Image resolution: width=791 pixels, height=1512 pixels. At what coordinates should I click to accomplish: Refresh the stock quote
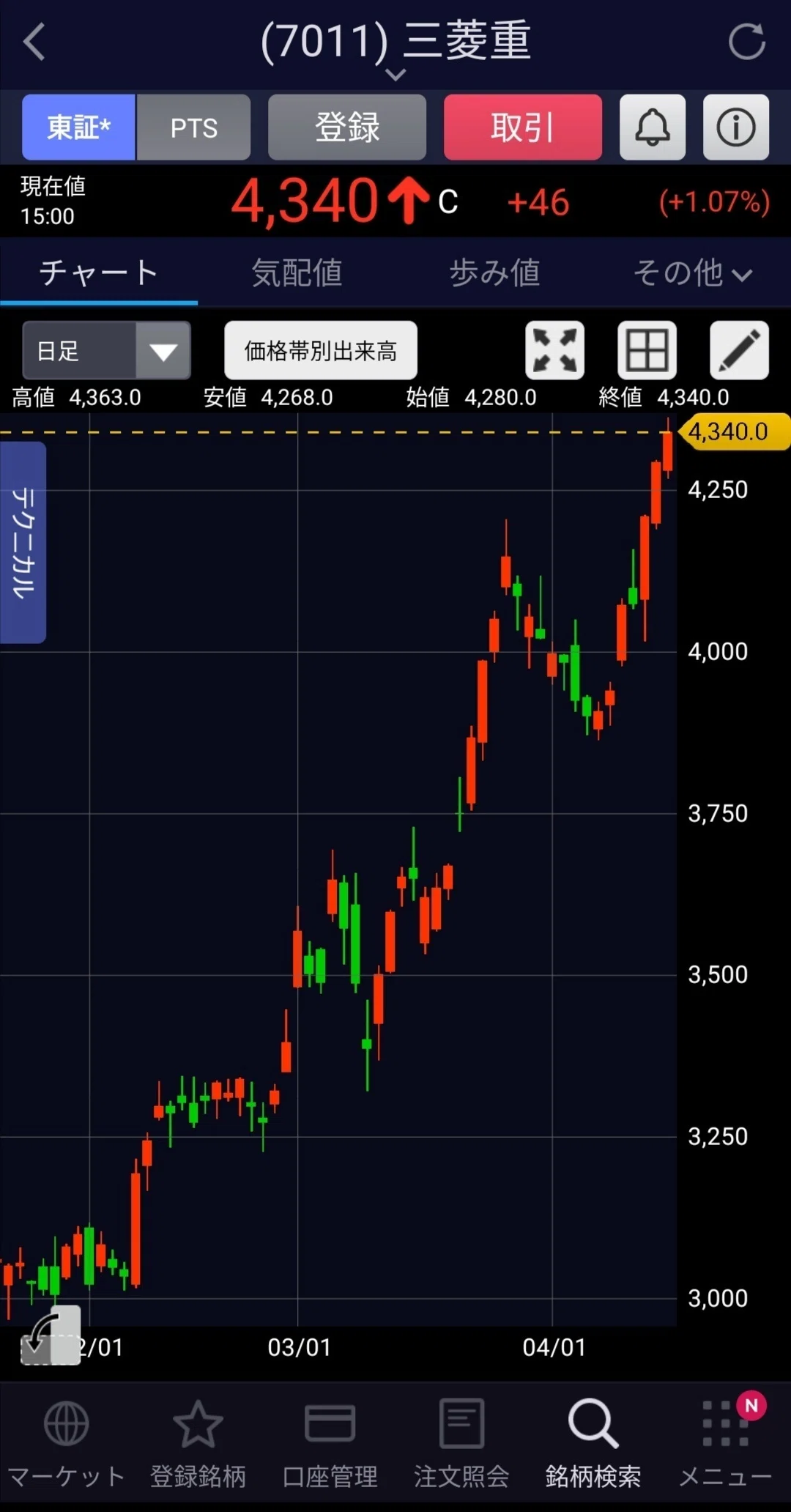746,41
